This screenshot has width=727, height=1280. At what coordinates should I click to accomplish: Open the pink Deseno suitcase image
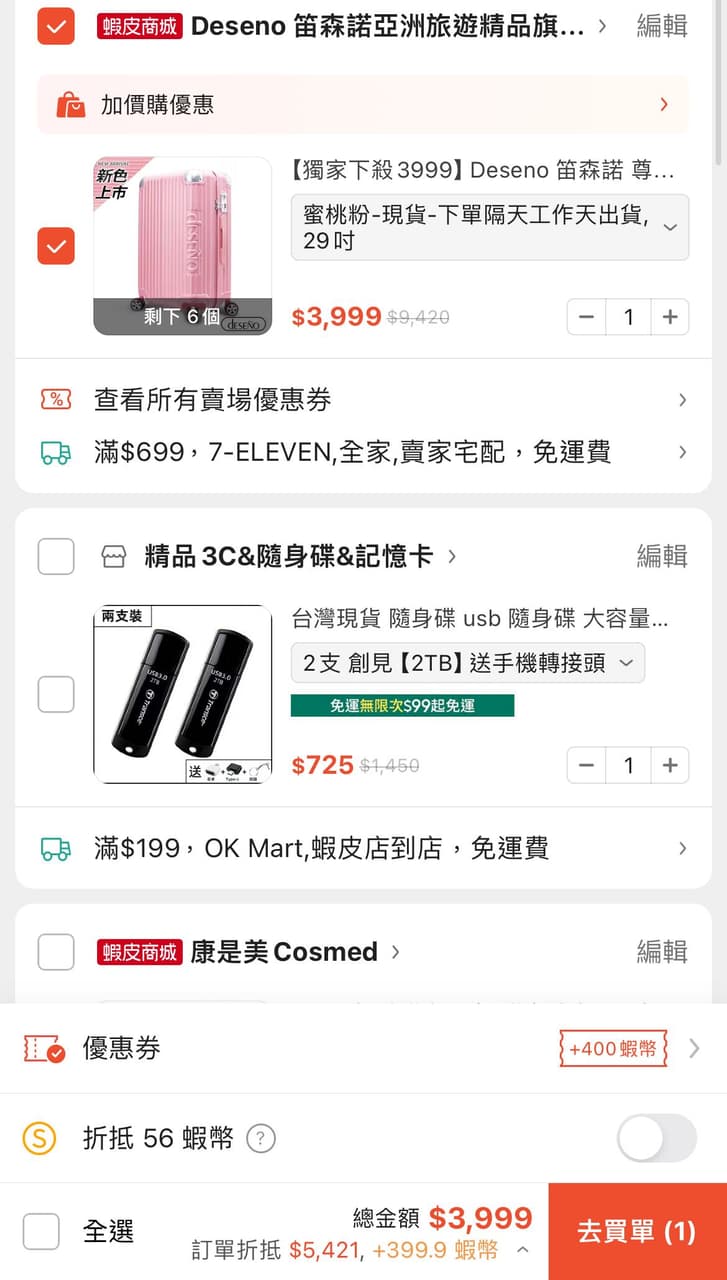182,245
